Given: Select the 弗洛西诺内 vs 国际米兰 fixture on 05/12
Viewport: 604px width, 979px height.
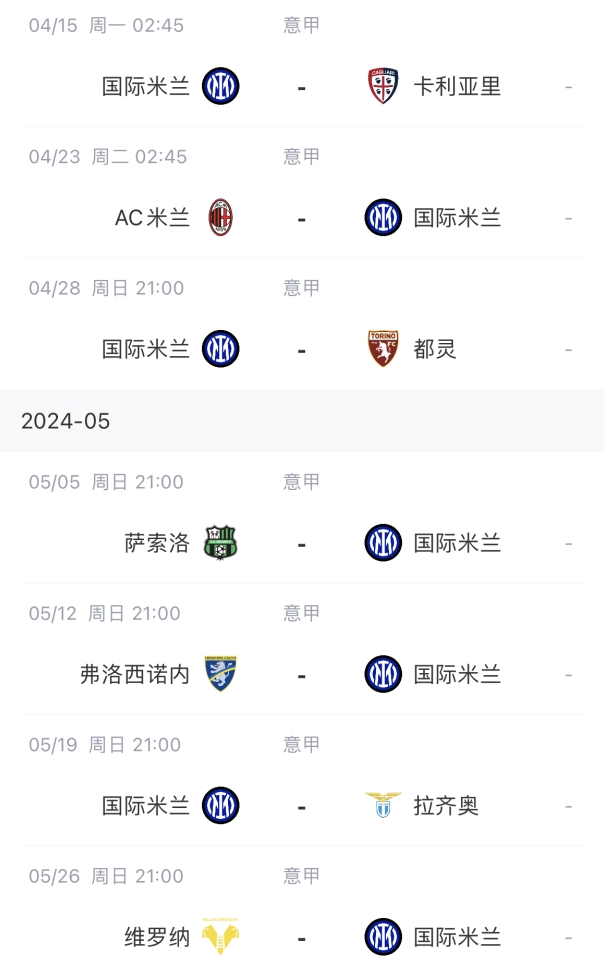Looking at the screenshot, I should 301,674.
